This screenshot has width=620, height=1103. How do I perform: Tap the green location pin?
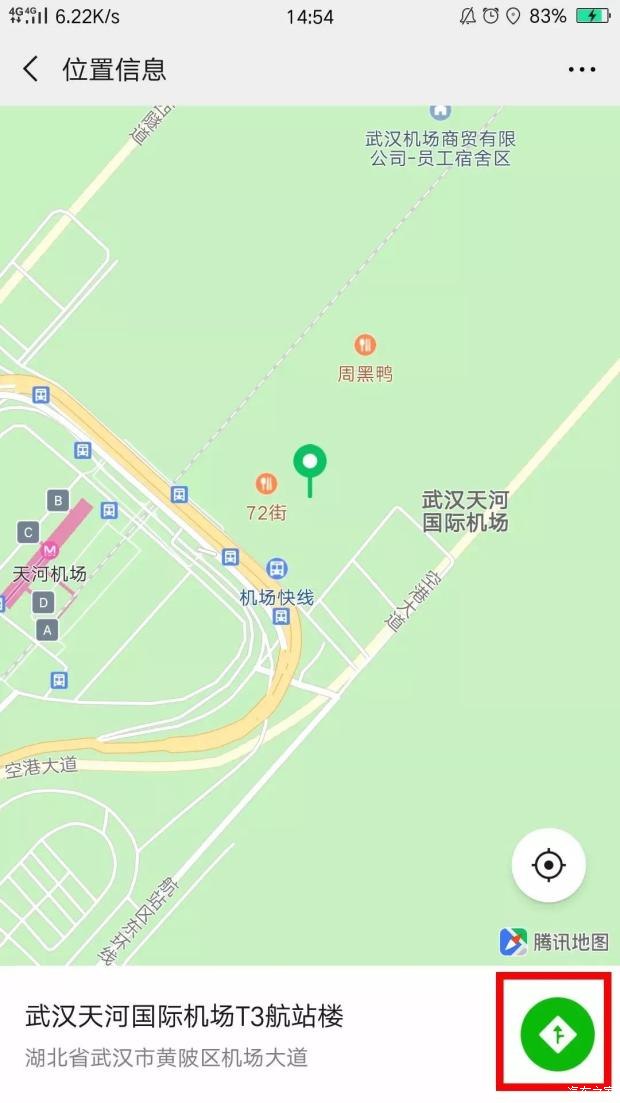[x=310, y=465]
